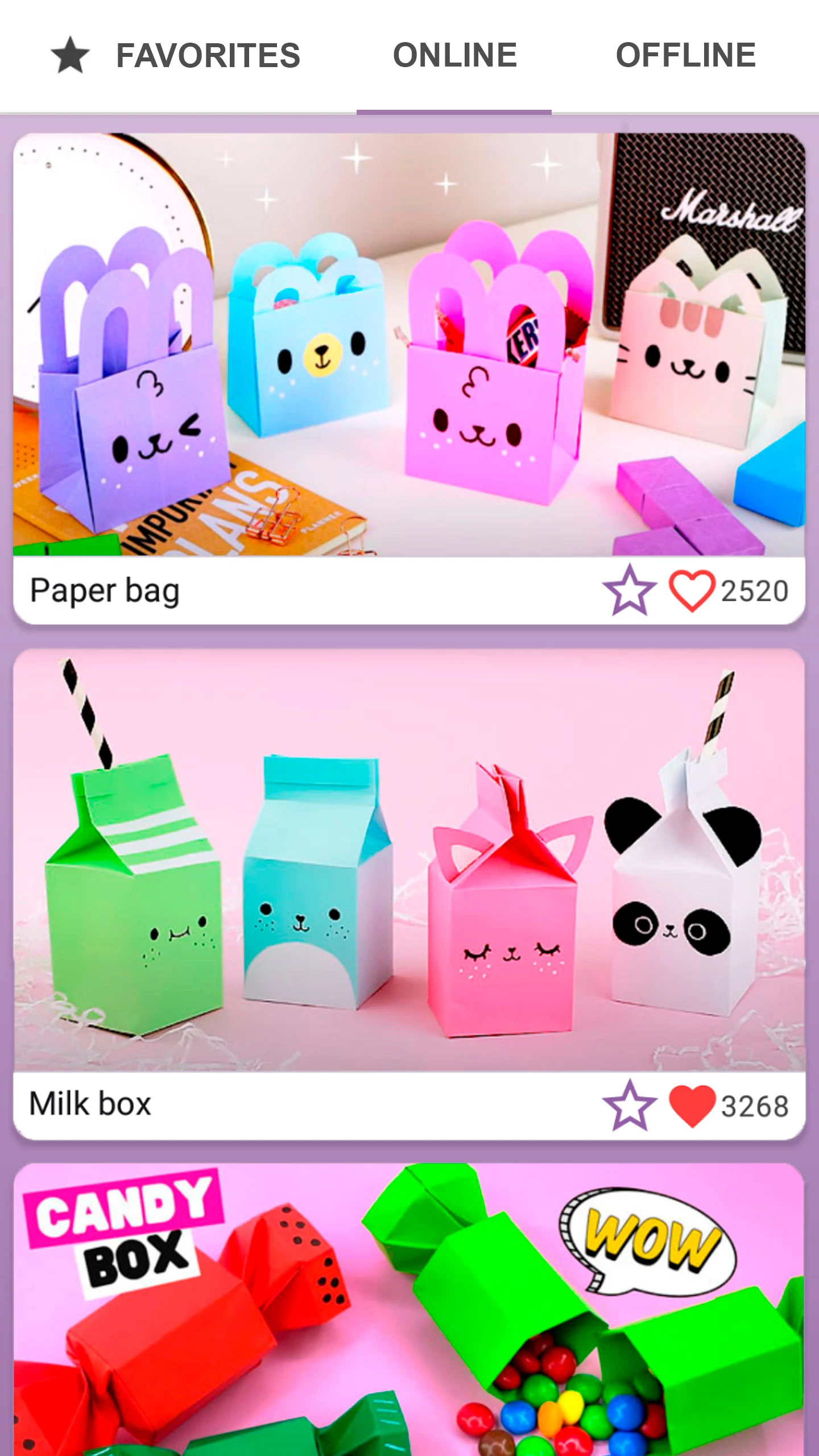
Task: Go to the FAVORITES section
Action: click(208, 55)
